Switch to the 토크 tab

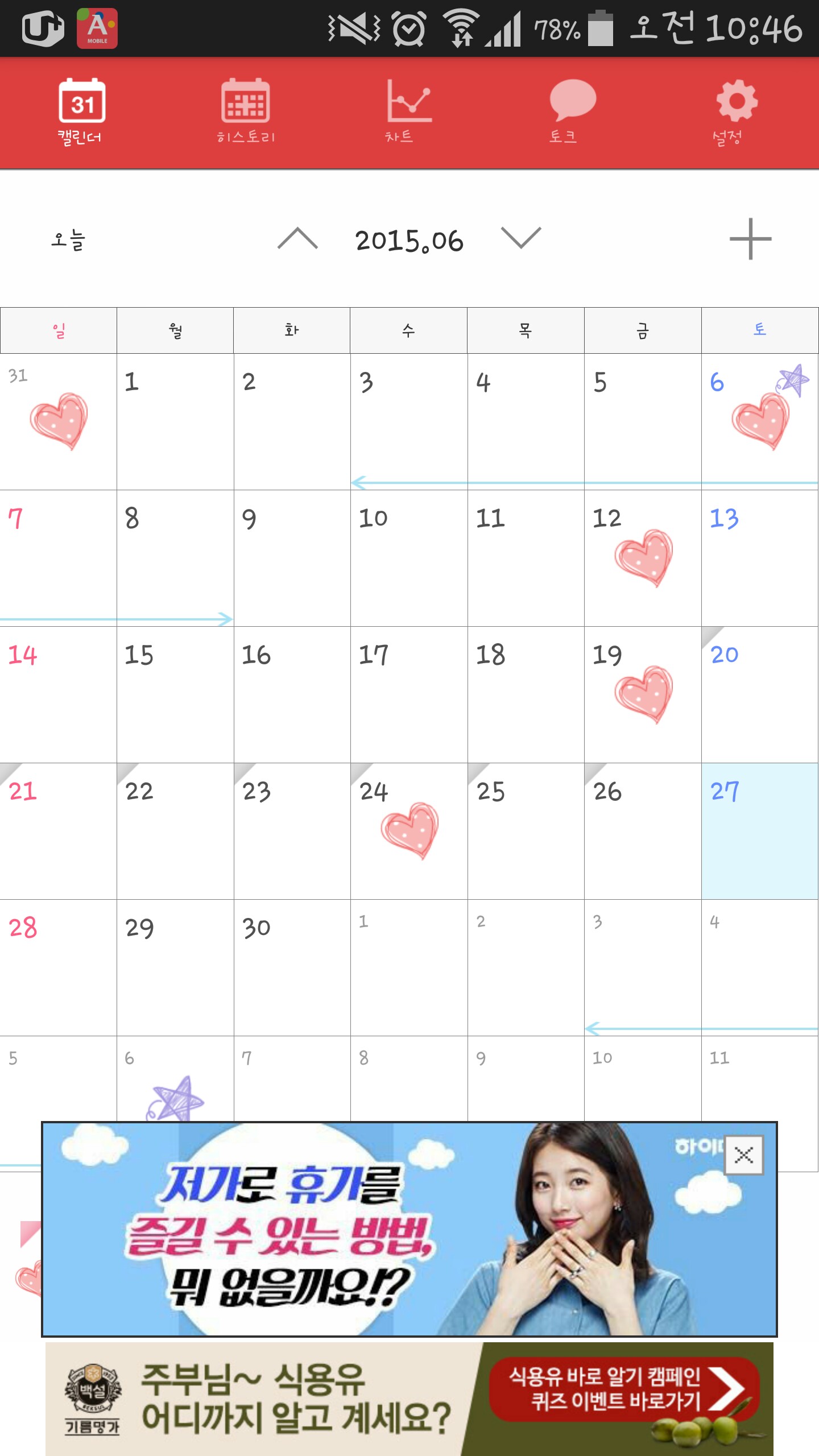[572, 111]
